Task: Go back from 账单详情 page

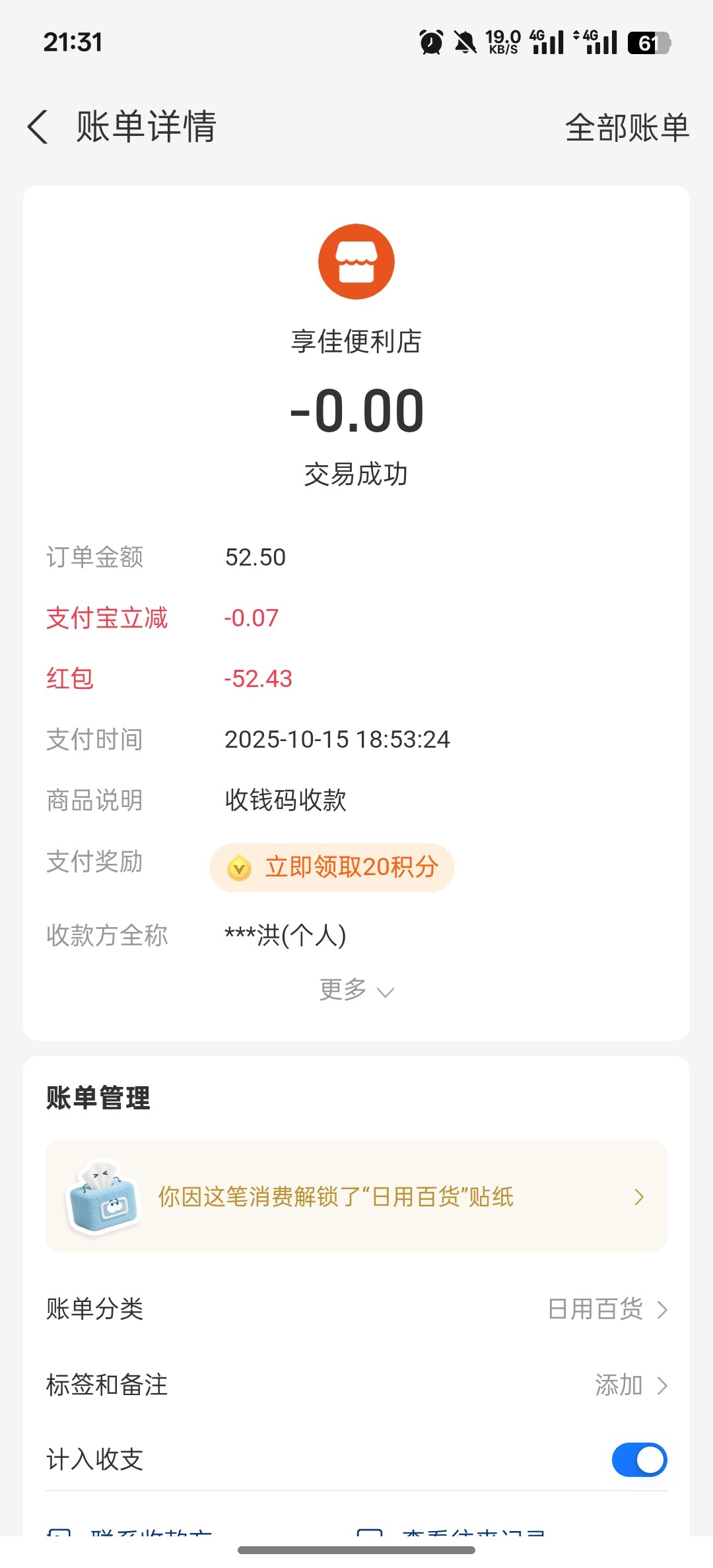Action: 38,127
